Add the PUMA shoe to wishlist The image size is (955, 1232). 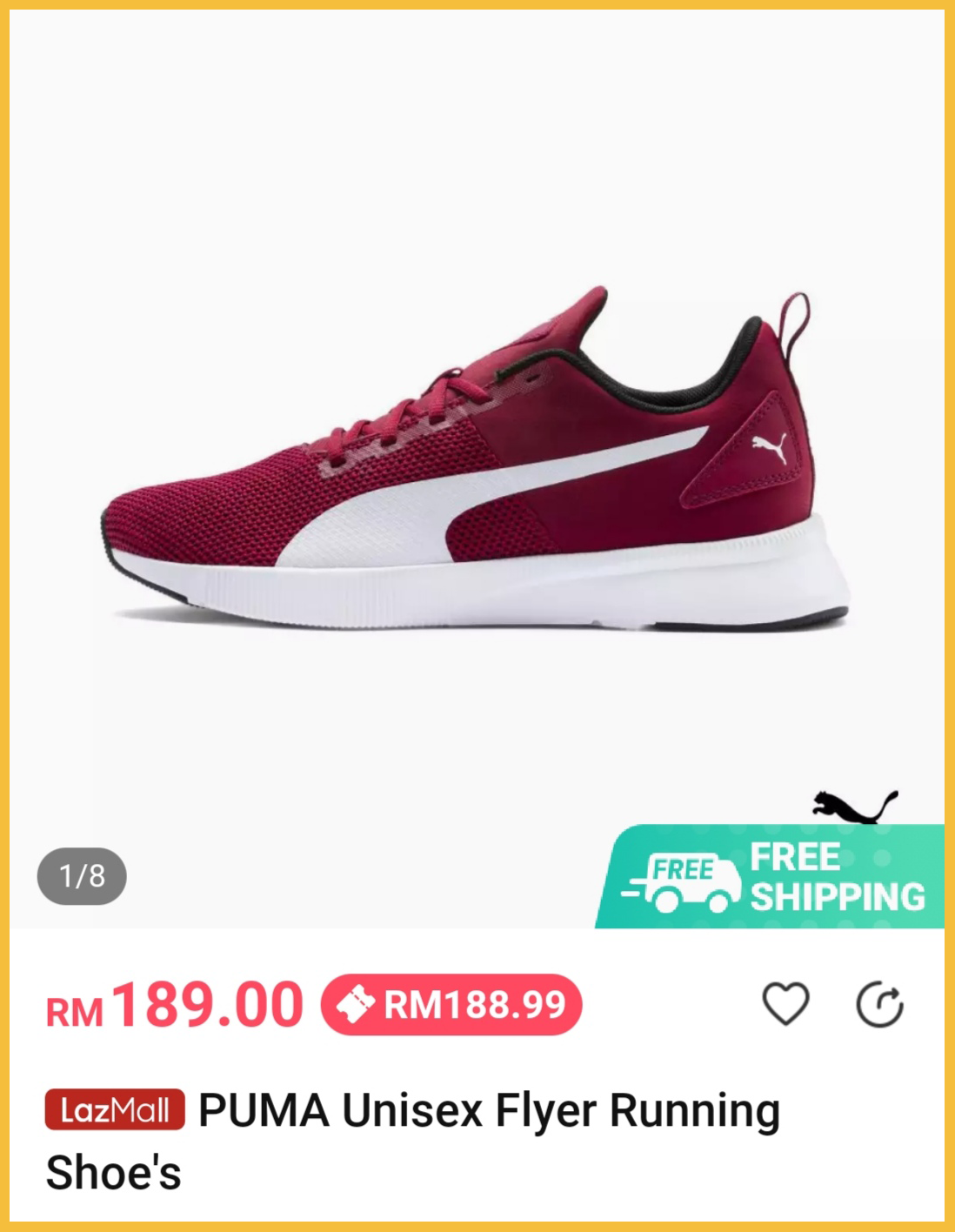click(x=785, y=1004)
